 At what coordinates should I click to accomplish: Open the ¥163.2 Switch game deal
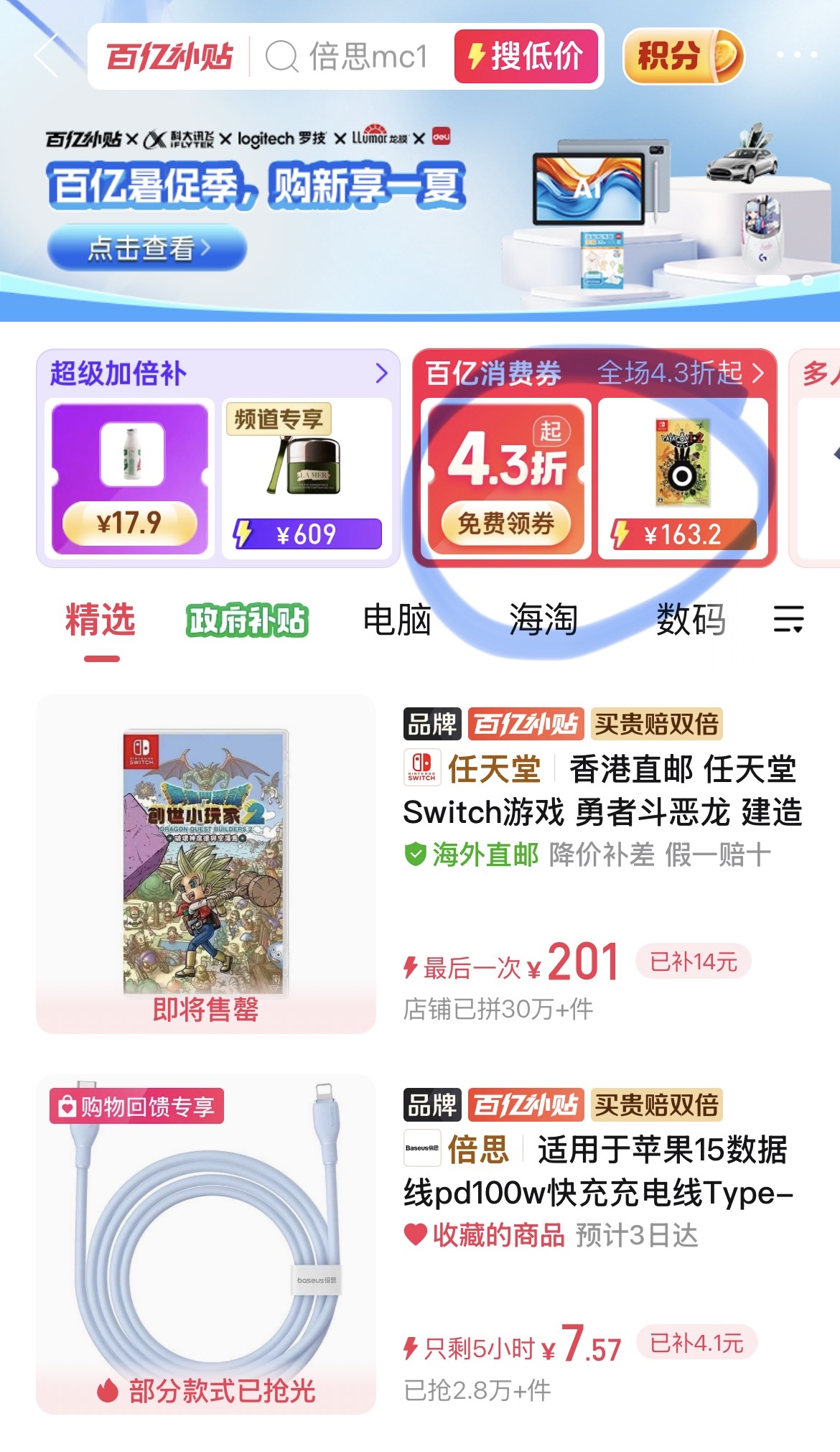[x=683, y=479]
